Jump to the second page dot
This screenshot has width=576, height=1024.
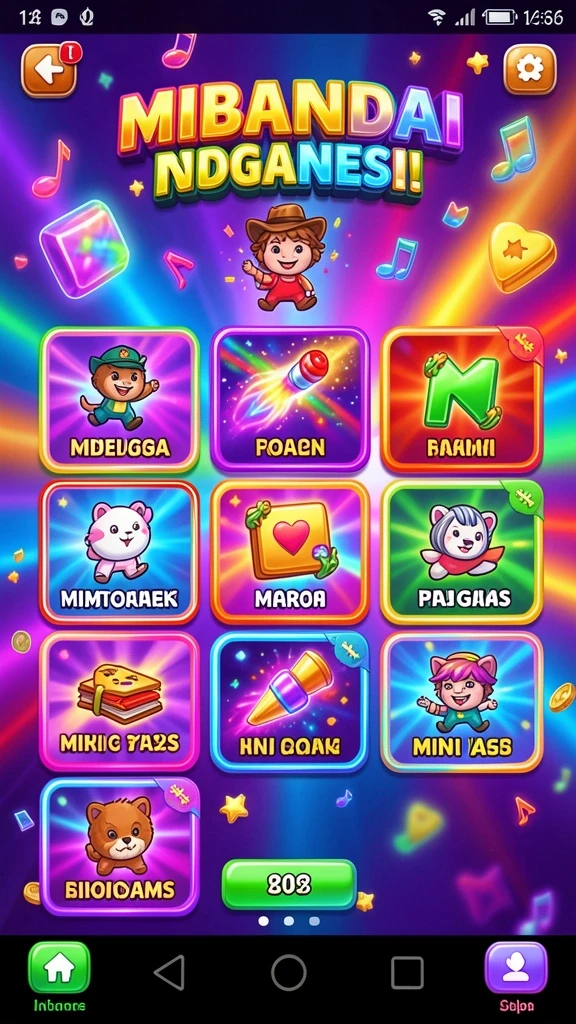(x=289, y=921)
